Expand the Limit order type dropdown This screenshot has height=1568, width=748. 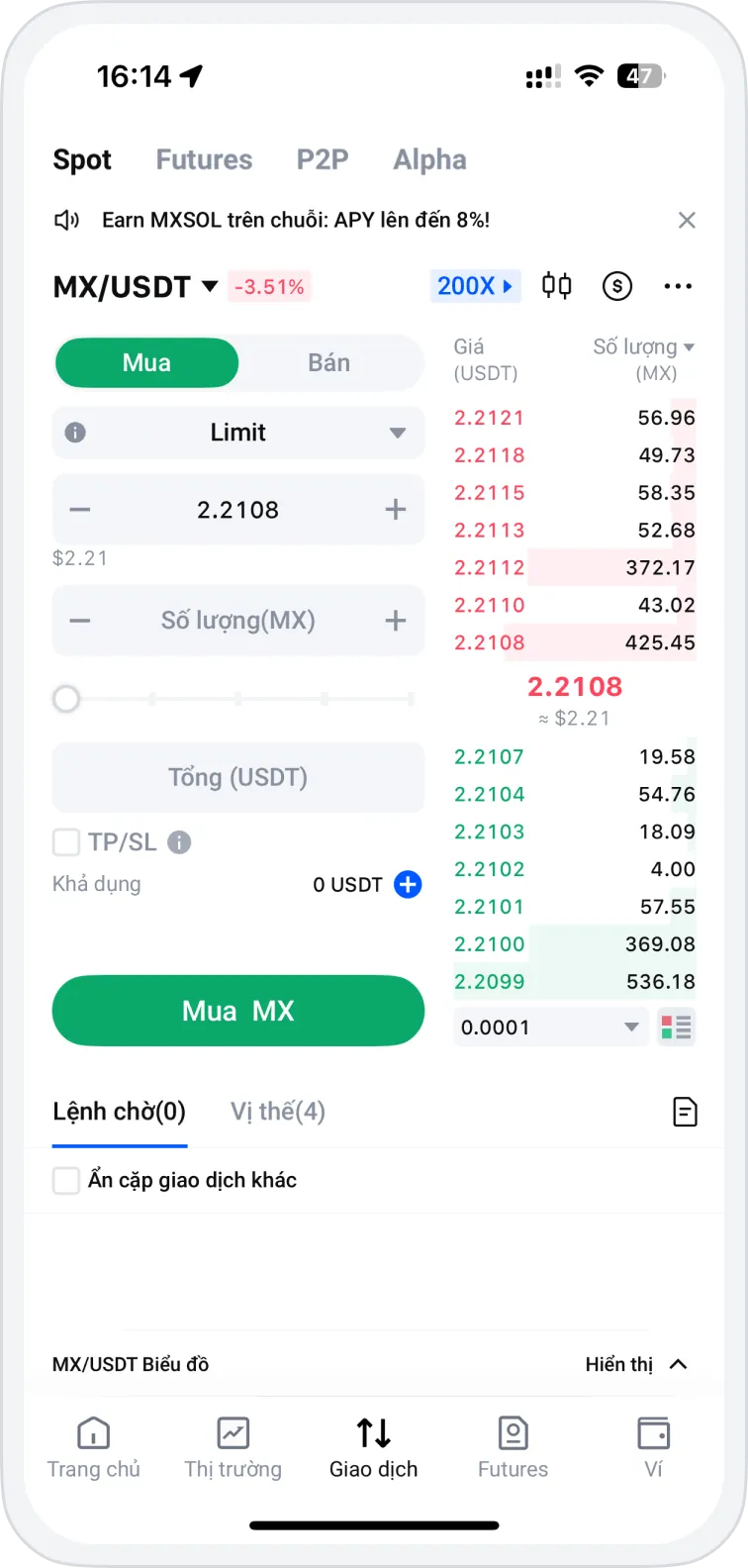tap(238, 433)
